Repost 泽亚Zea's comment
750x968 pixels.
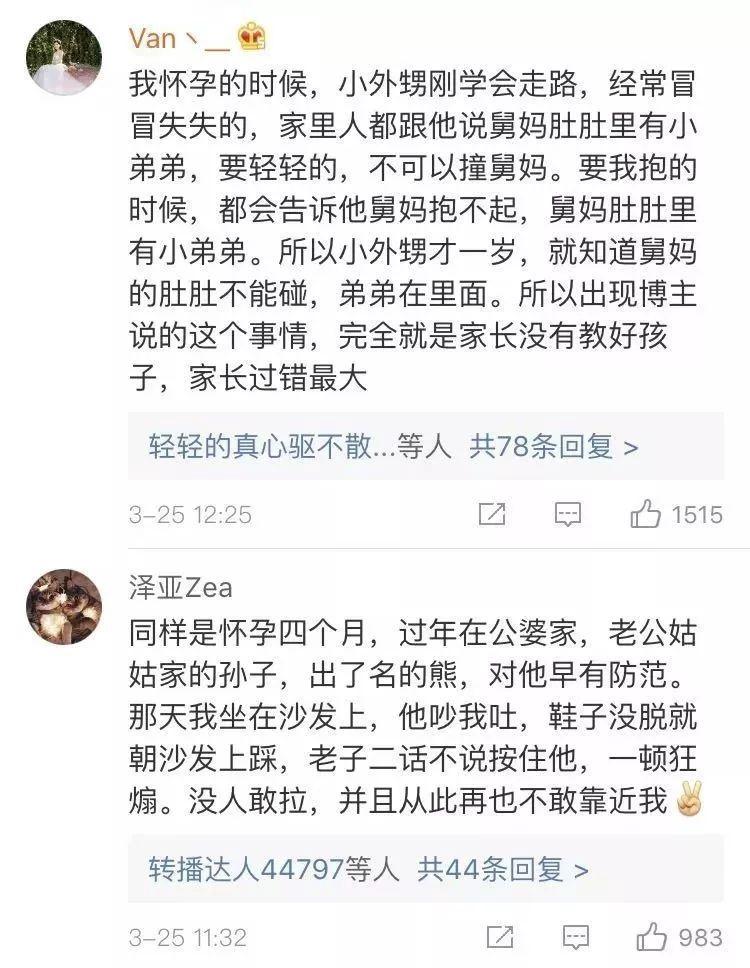point(495,938)
